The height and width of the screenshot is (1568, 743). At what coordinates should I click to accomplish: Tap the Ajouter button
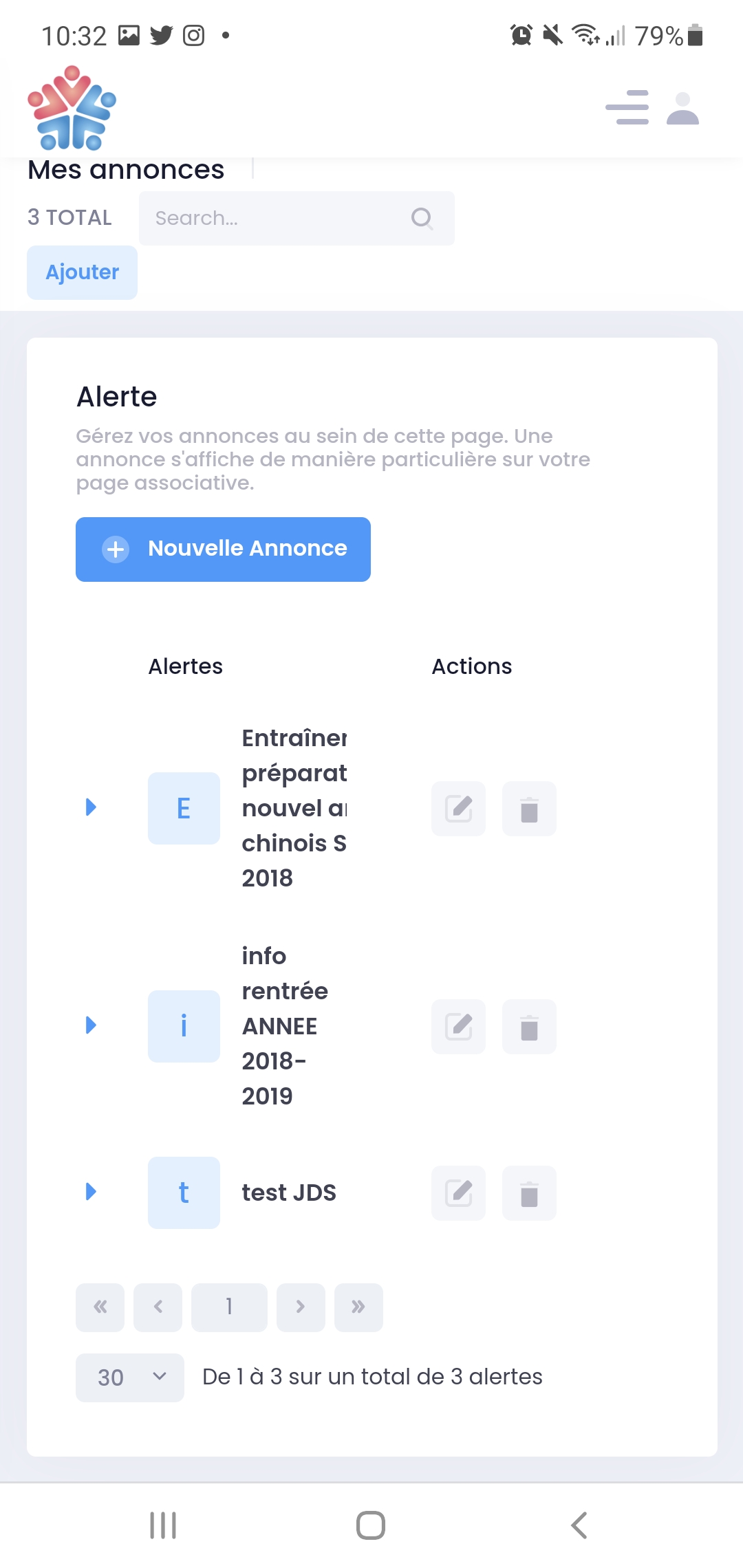(82, 272)
